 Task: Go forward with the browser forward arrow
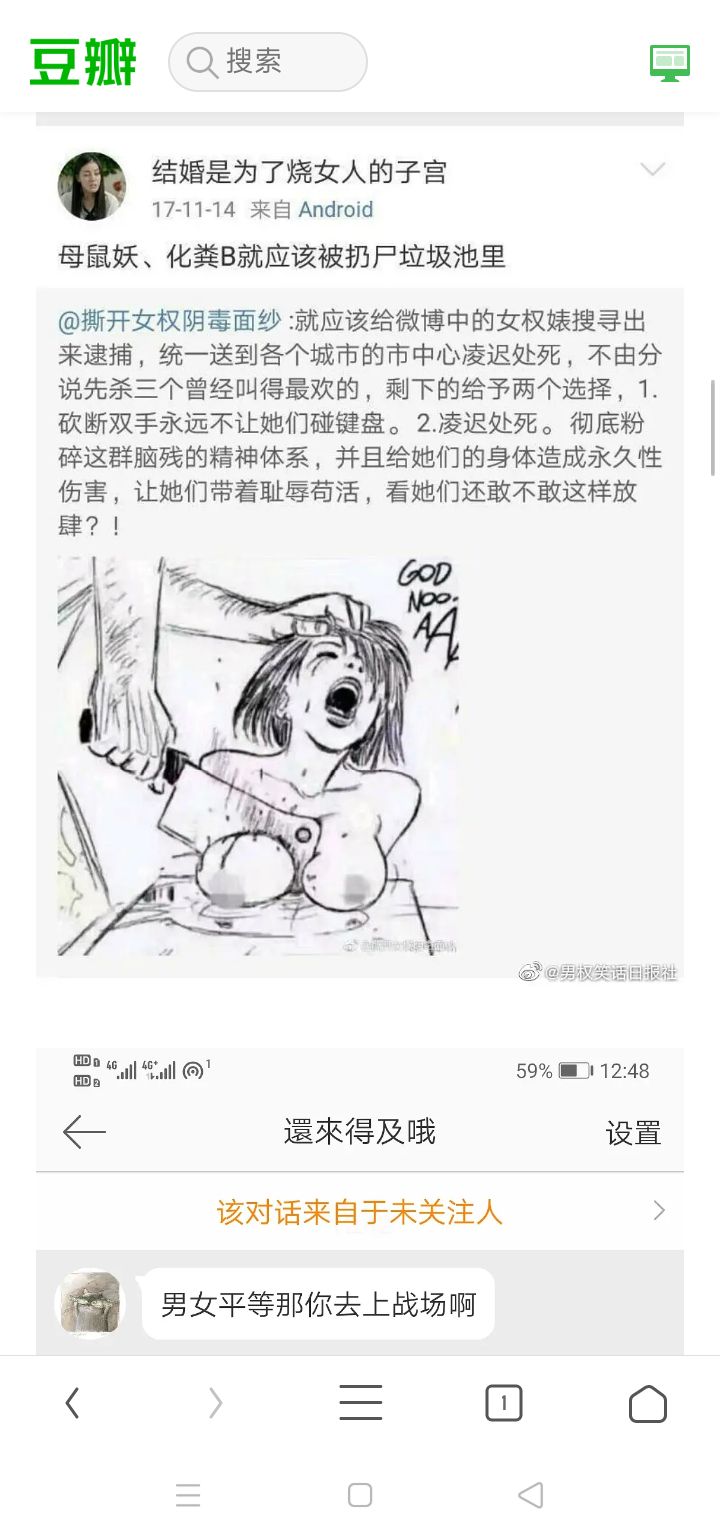215,1404
